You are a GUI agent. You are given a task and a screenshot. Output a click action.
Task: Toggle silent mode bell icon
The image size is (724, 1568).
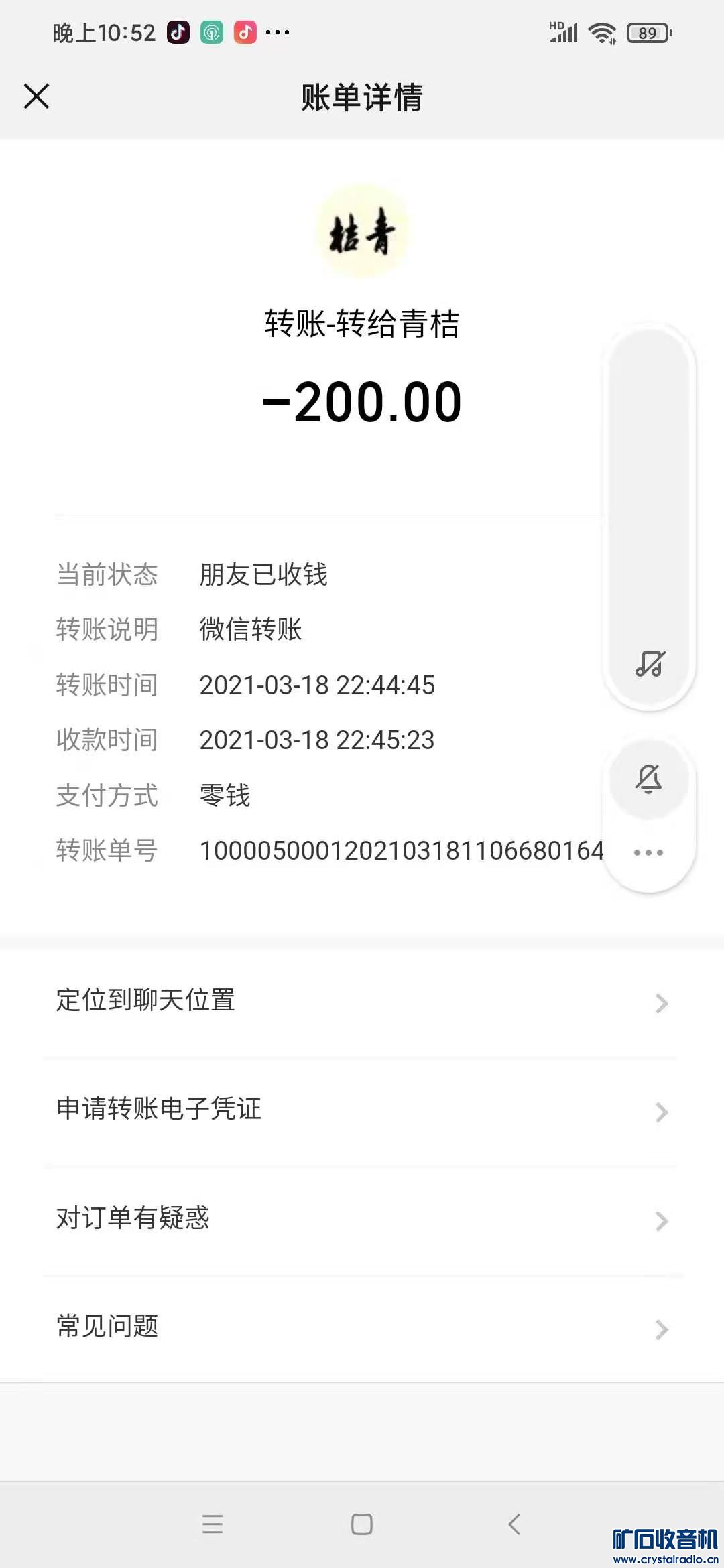pyautogui.click(x=648, y=779)
